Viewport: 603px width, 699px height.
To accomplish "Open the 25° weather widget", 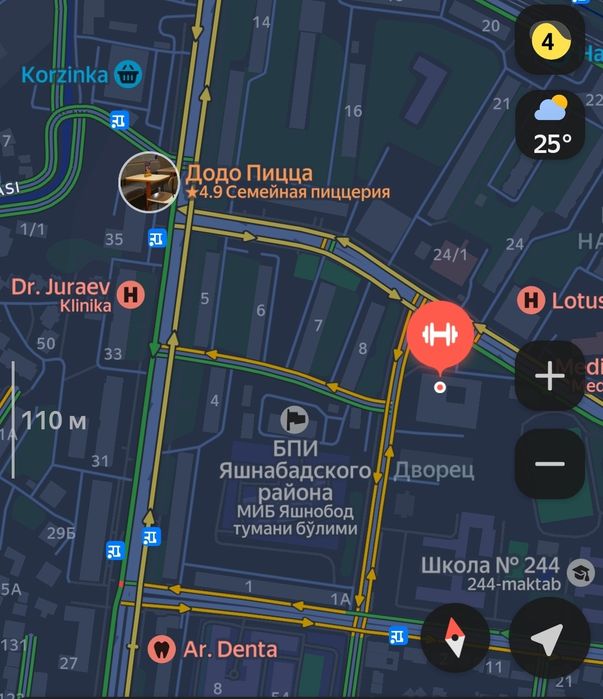I will [551, 127].
